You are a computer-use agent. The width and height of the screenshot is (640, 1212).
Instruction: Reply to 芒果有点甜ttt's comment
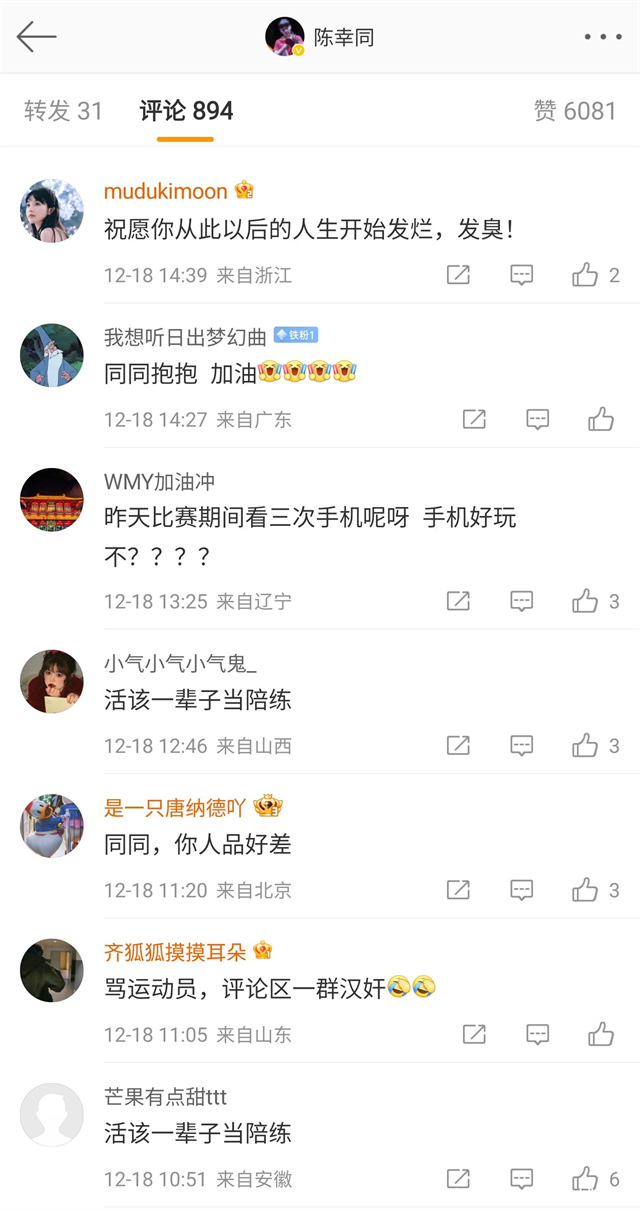tap(522, 1179)
